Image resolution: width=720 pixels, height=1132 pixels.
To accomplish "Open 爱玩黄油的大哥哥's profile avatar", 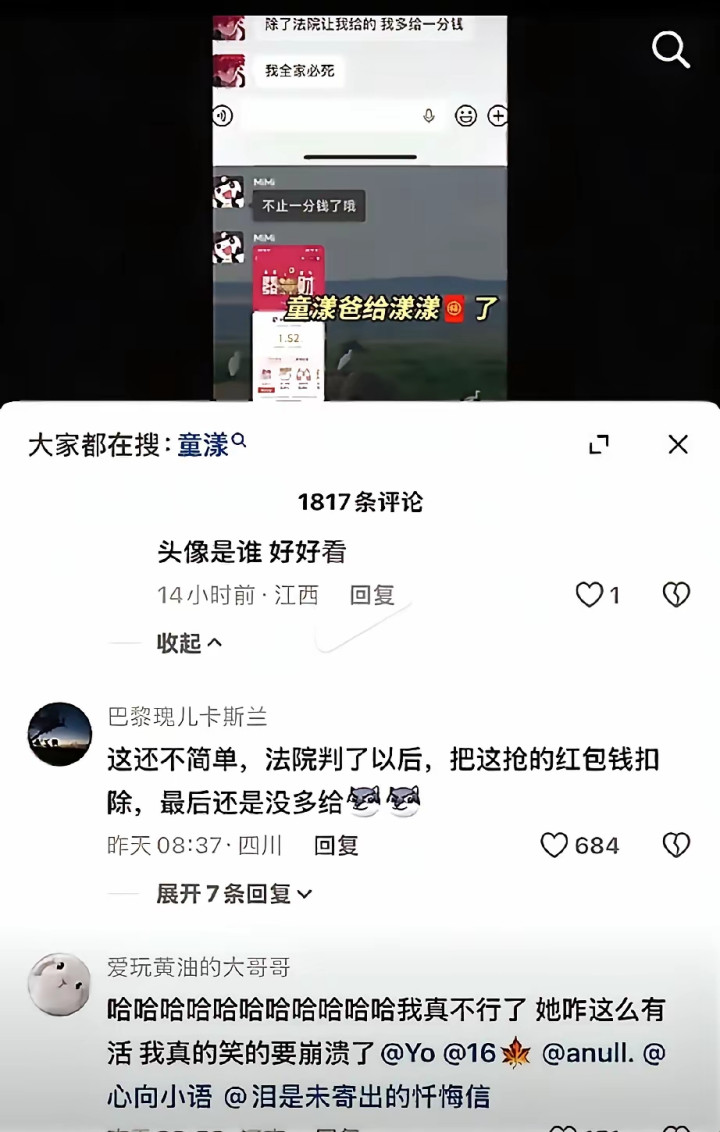I will 59,984.
